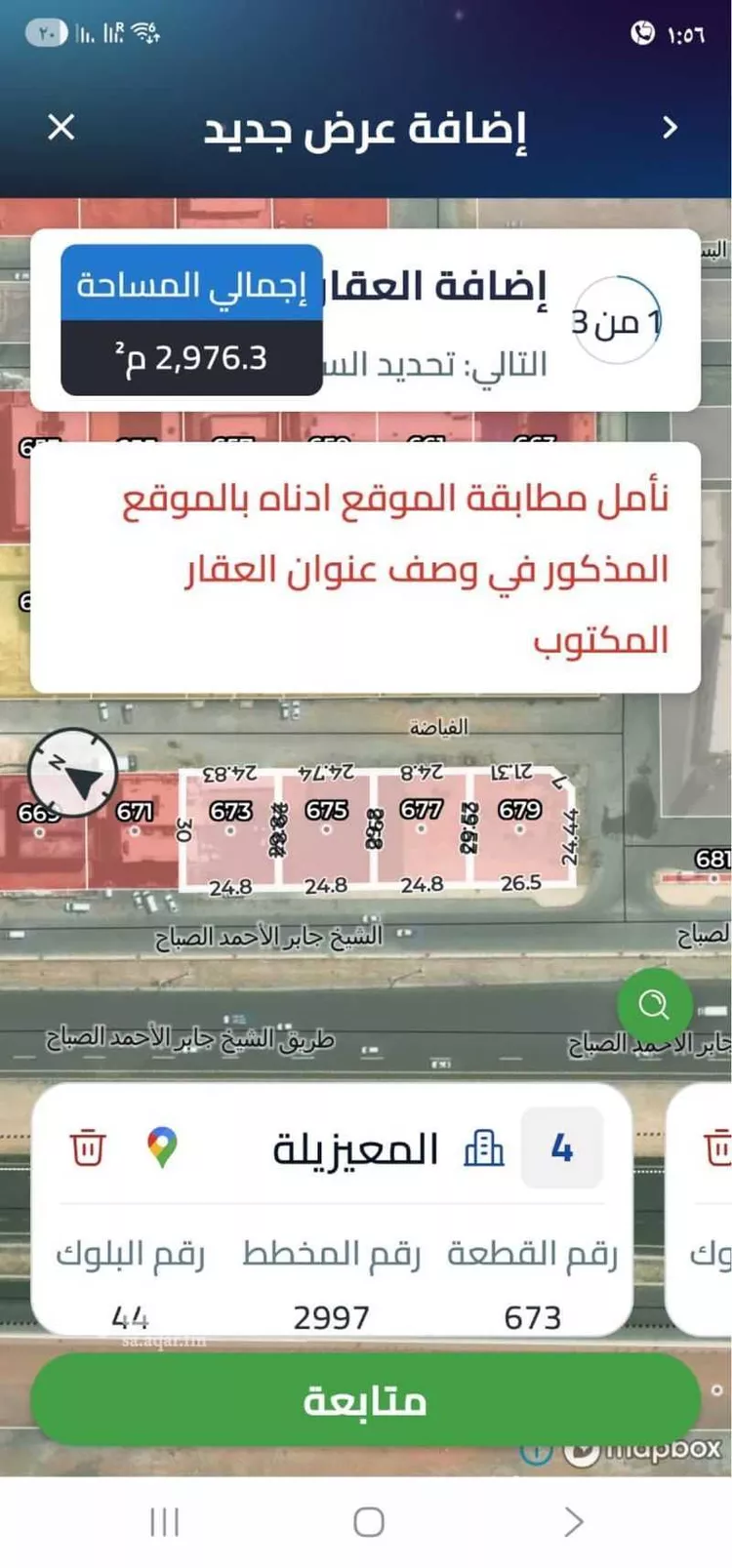Select the المعيزيلة neighborhood name
The image size is (732, 1568).
[x=353, y=1148]
